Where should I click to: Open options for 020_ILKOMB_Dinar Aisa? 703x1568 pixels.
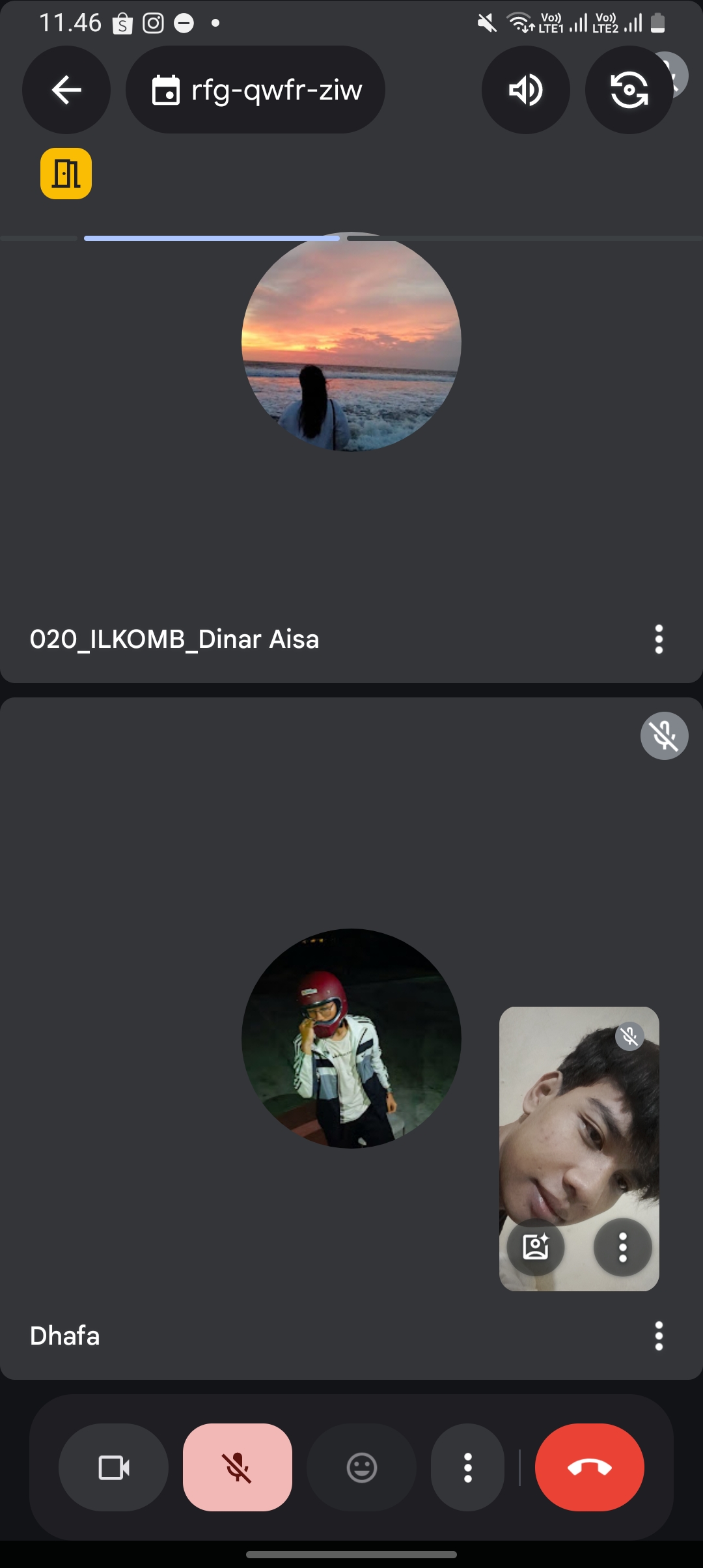(659, 639)
